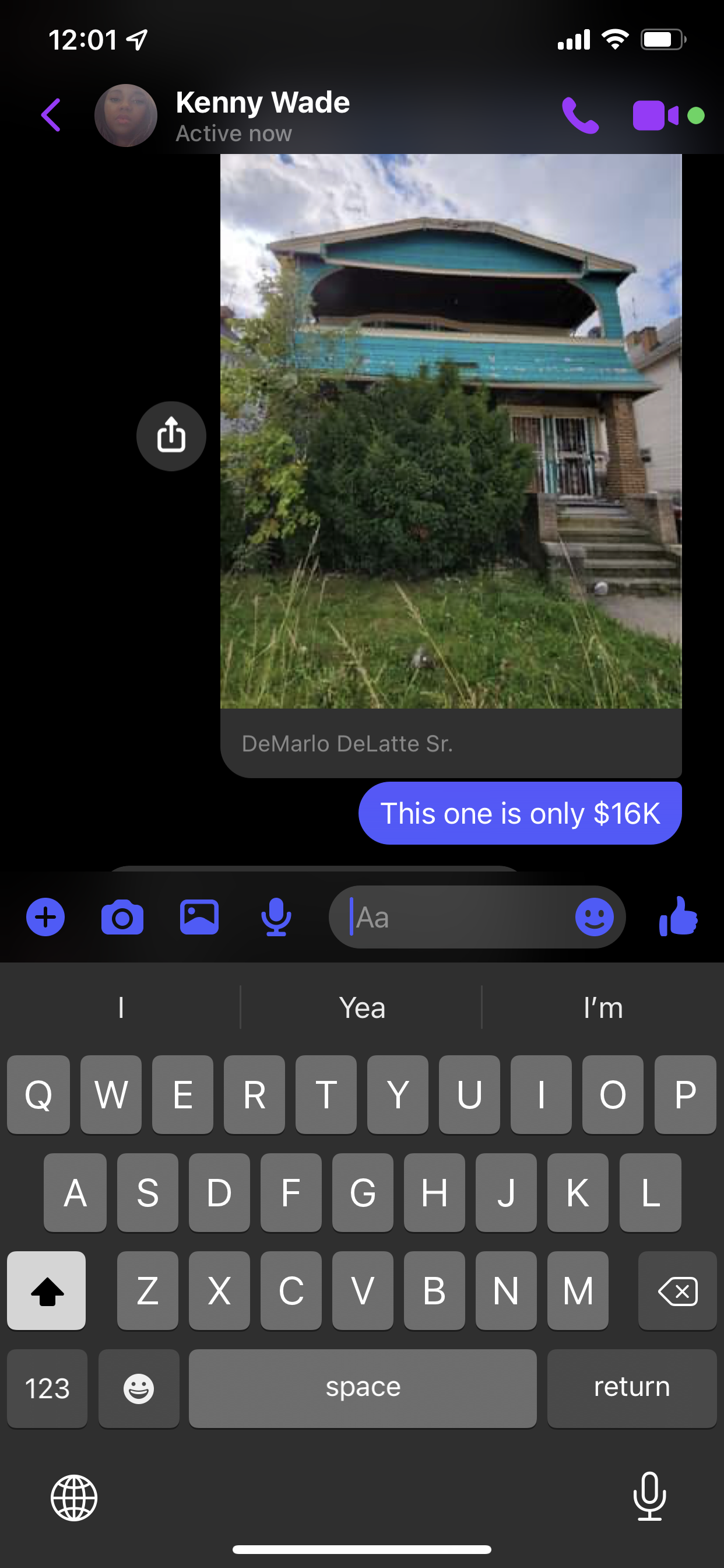This screenshot has height=1568, width=724.
Task: Switch keyboard to numbers with 123 key
Action: click(x=47, y=1388)
